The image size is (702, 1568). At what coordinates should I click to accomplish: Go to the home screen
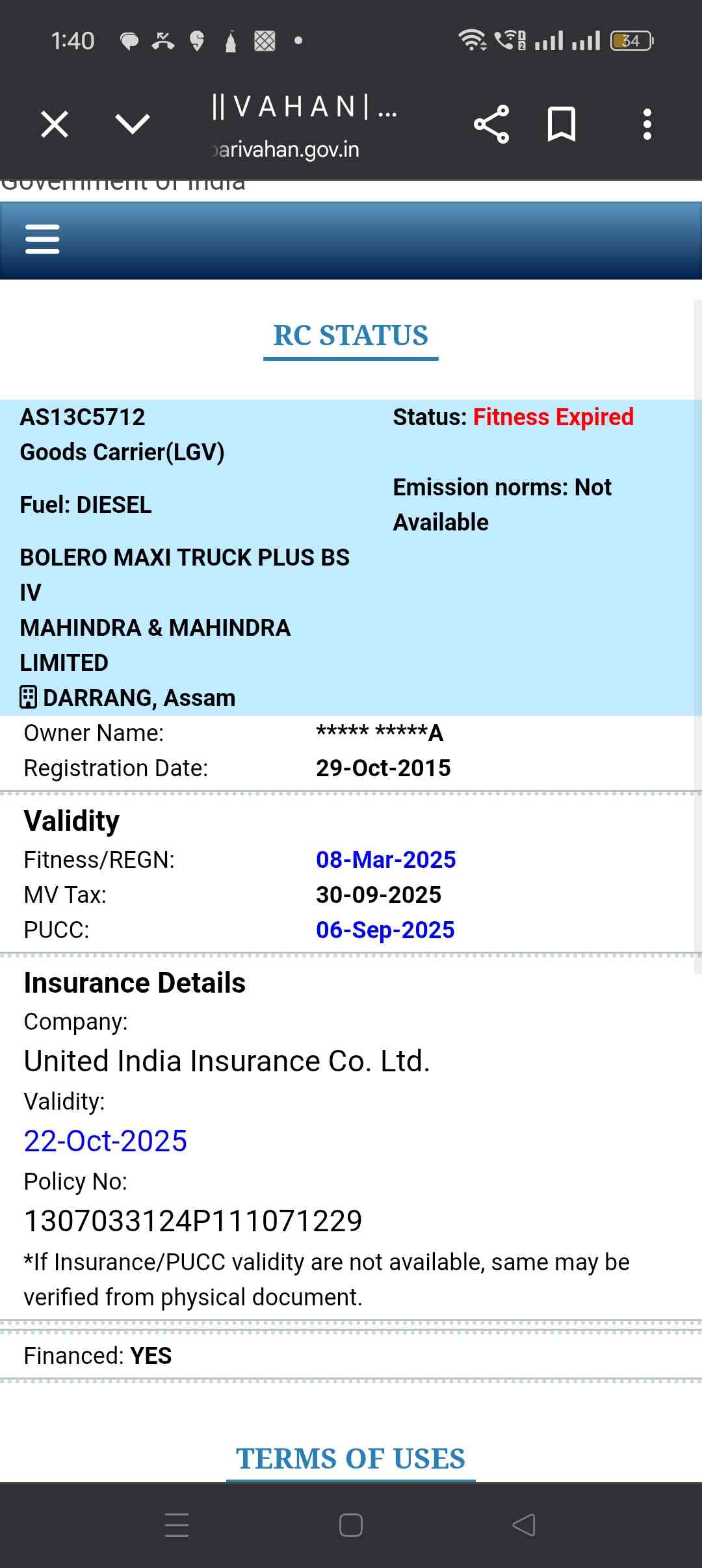coord(351,1524)
